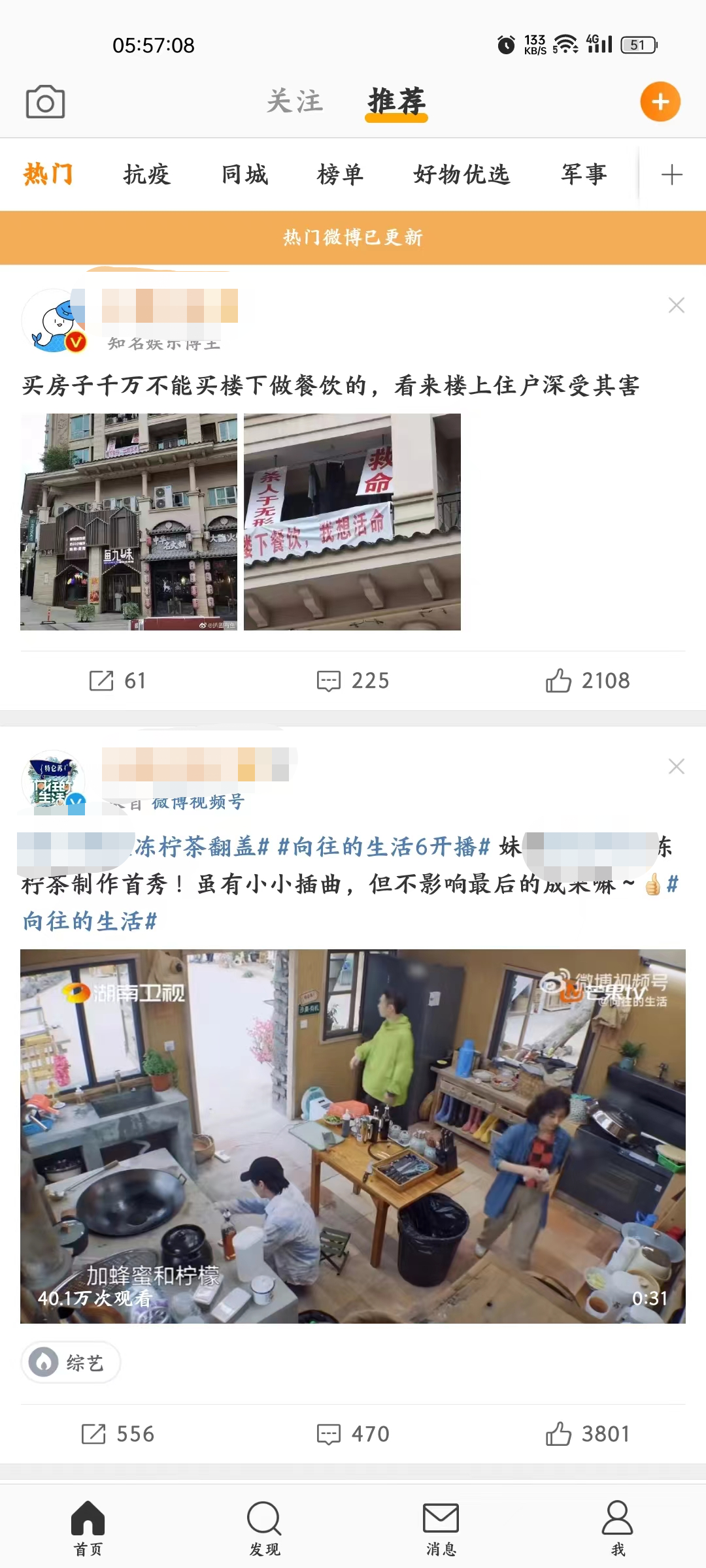Select the 同城 channel
Viewport: 706px width, 1568px height.
(244, 175)
